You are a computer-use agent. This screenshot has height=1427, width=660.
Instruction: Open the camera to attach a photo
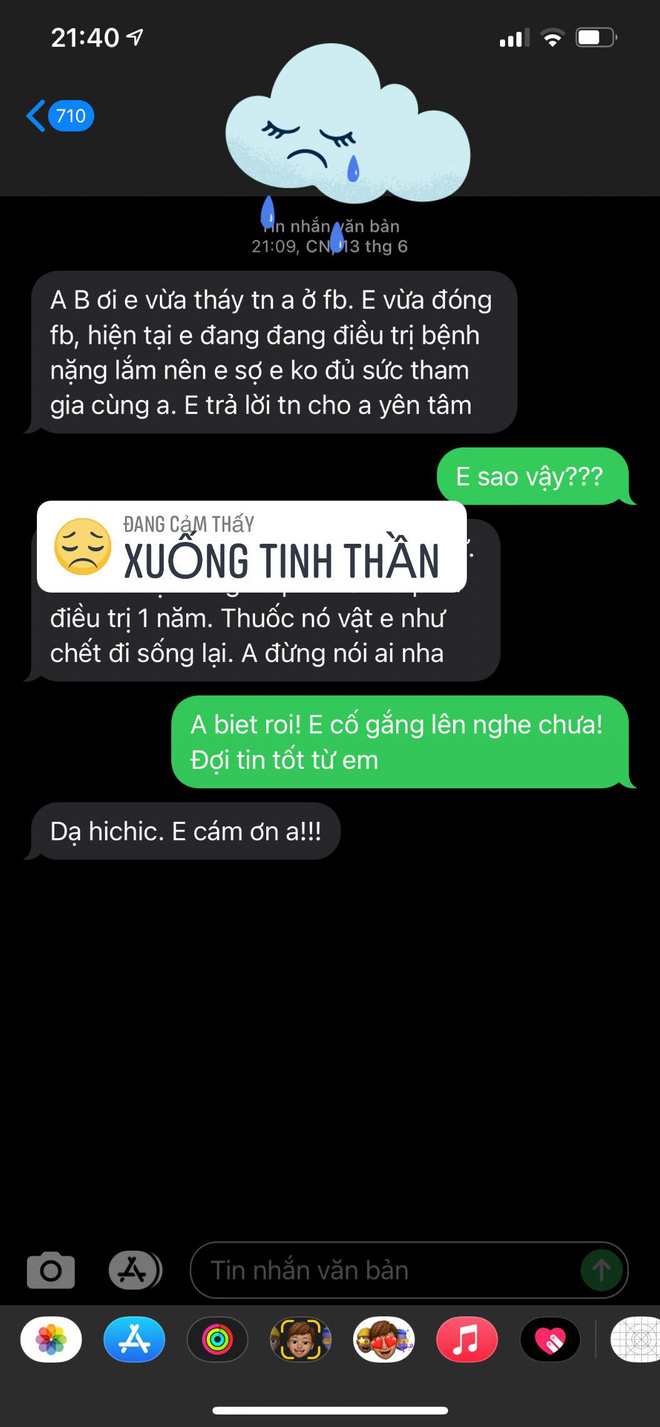click(x=51, y=1270)
